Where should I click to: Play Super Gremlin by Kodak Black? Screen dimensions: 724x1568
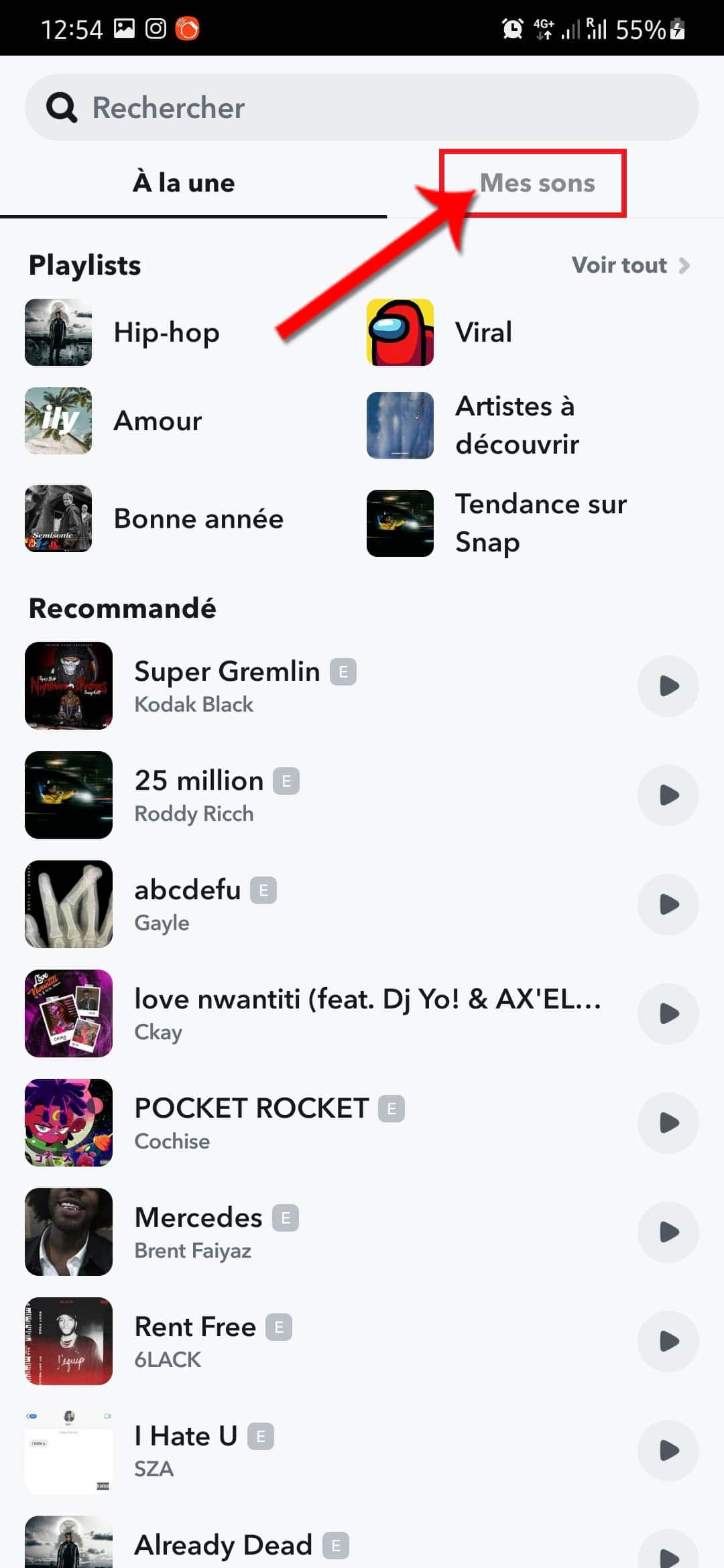point(668,686)
